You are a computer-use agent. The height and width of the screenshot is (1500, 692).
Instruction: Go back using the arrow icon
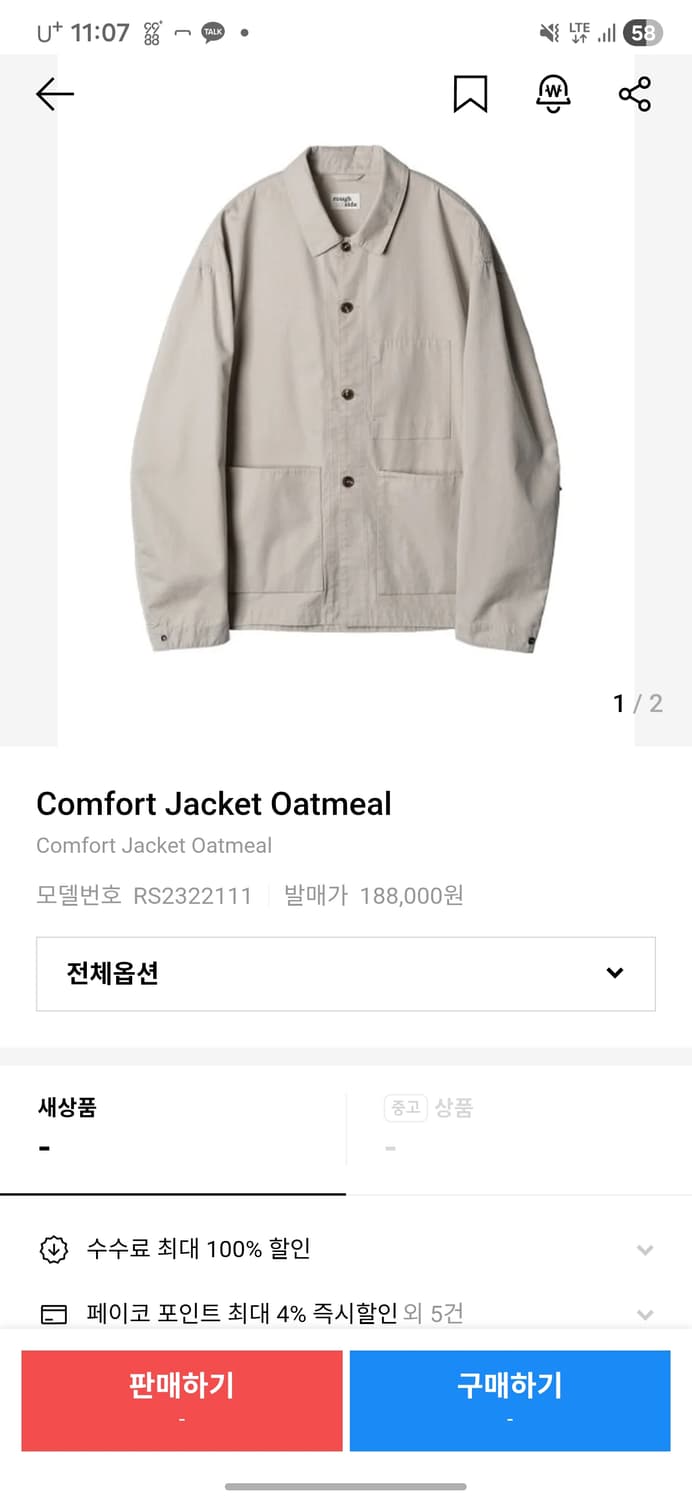pos(55,94)
